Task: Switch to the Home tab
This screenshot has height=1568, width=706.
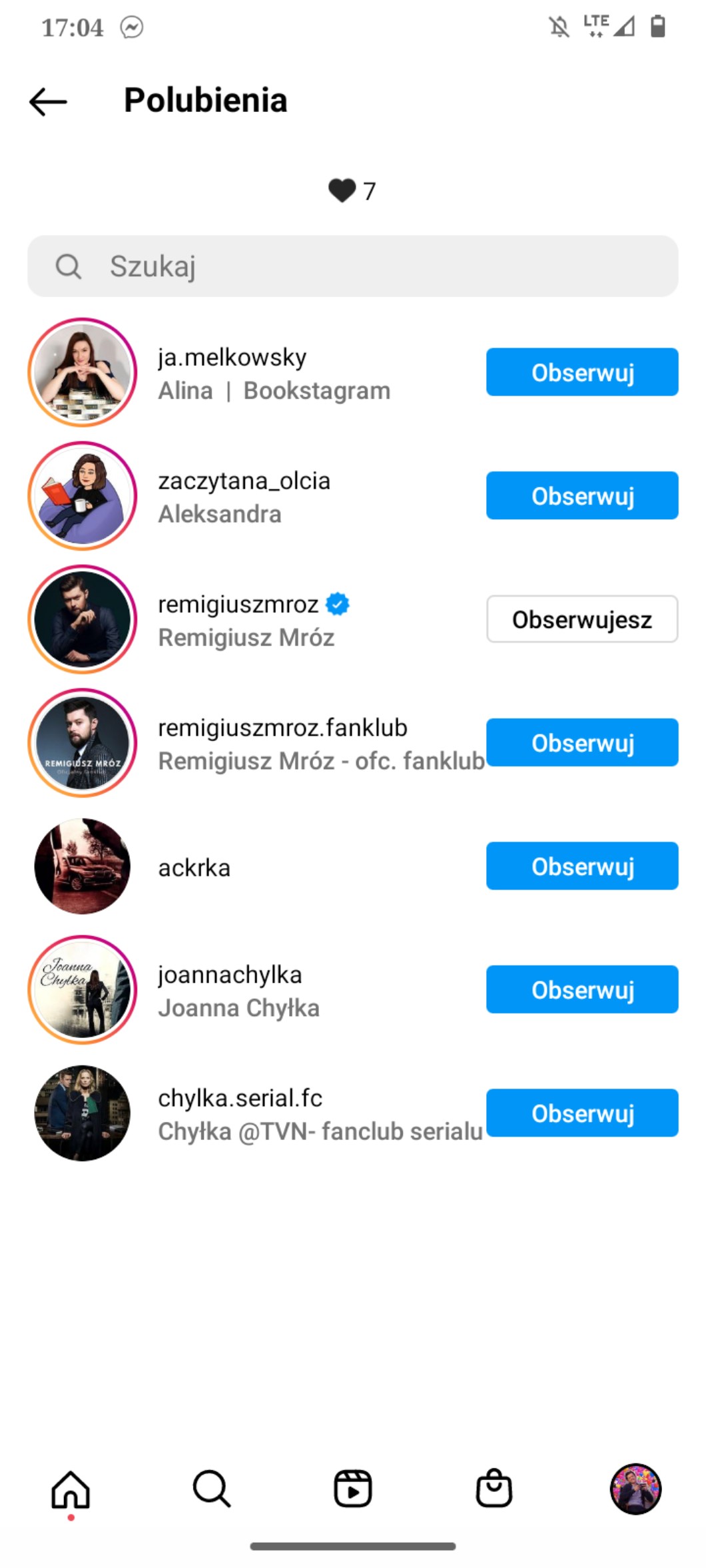Action: pos(71,1489)
